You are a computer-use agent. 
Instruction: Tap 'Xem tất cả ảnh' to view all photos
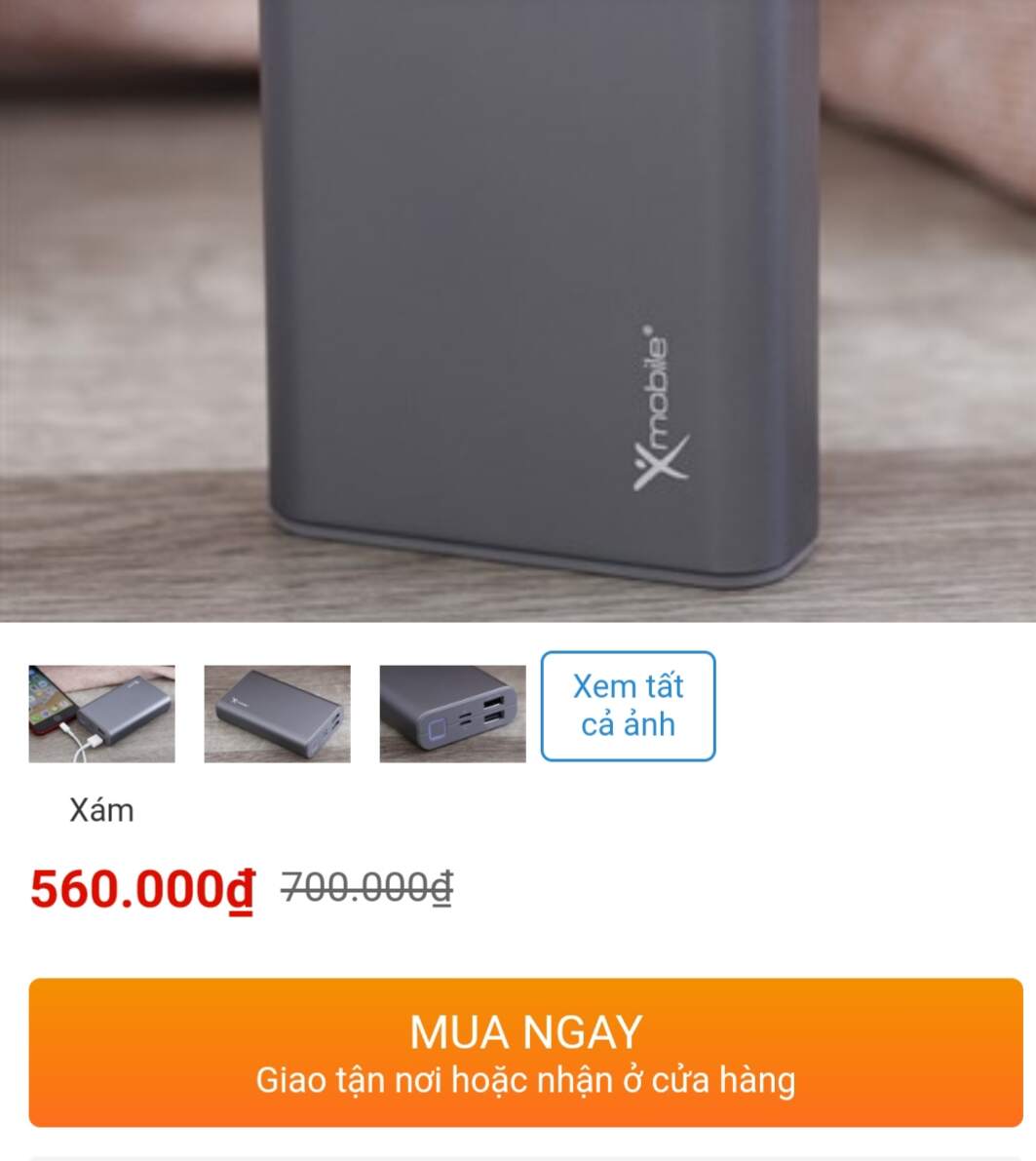click(x=628, y=706)
